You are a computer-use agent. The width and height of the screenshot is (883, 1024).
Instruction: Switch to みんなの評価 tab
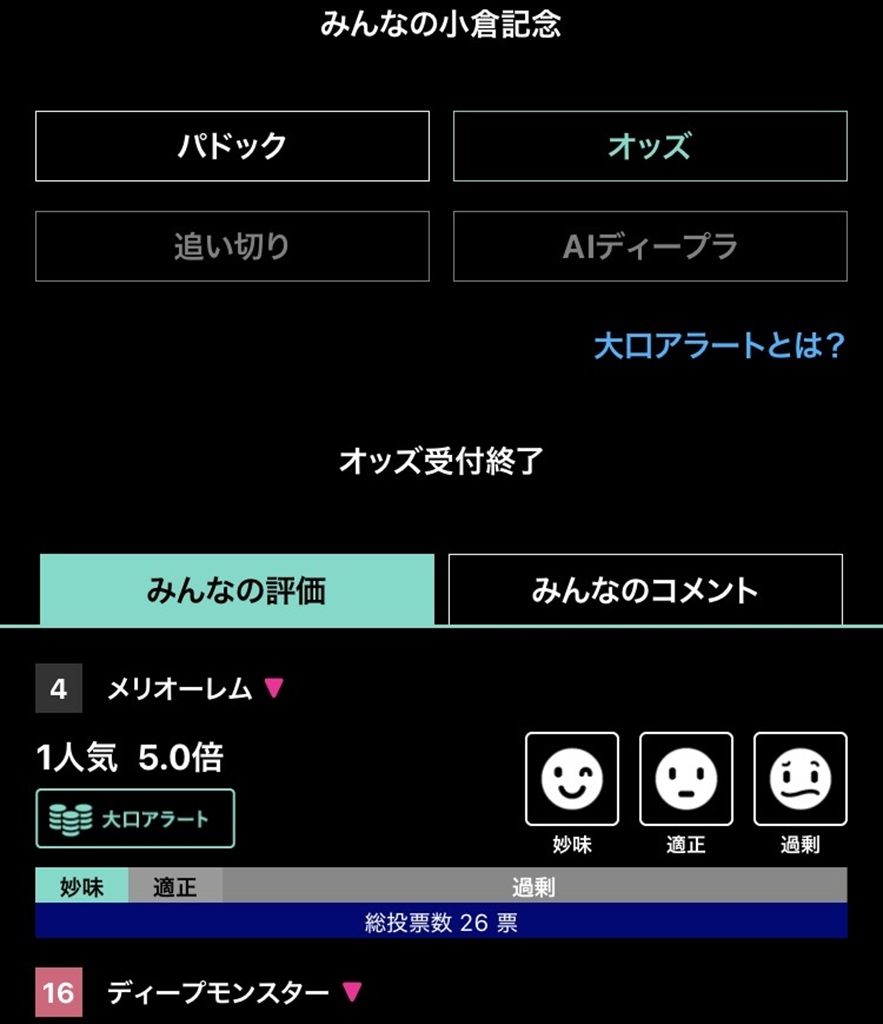tap(237, 590)
